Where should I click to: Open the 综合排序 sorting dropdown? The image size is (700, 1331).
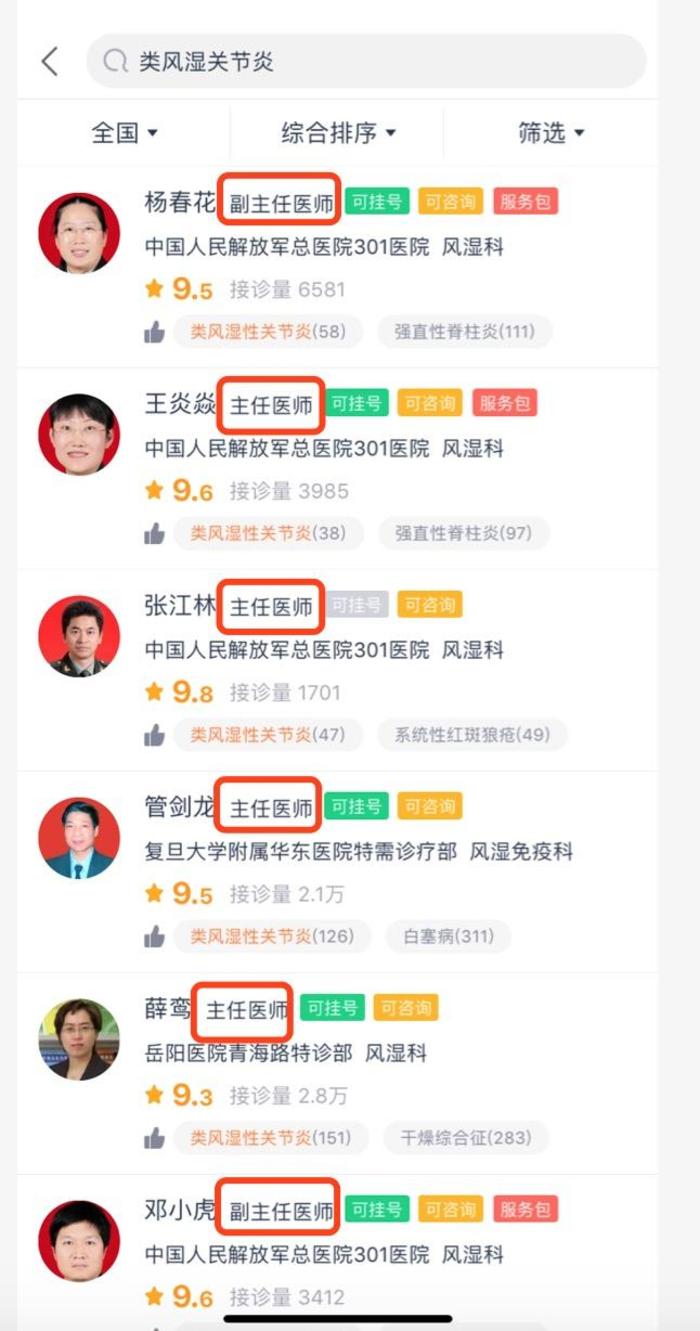[338, 133]
